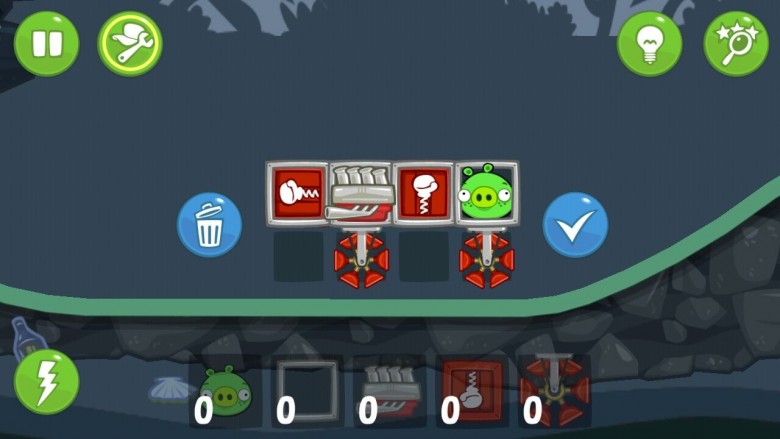The width and height of the screenshot is (780, 439).
Task: Confirm the build with the checkmark
Action: coord(575,225)
